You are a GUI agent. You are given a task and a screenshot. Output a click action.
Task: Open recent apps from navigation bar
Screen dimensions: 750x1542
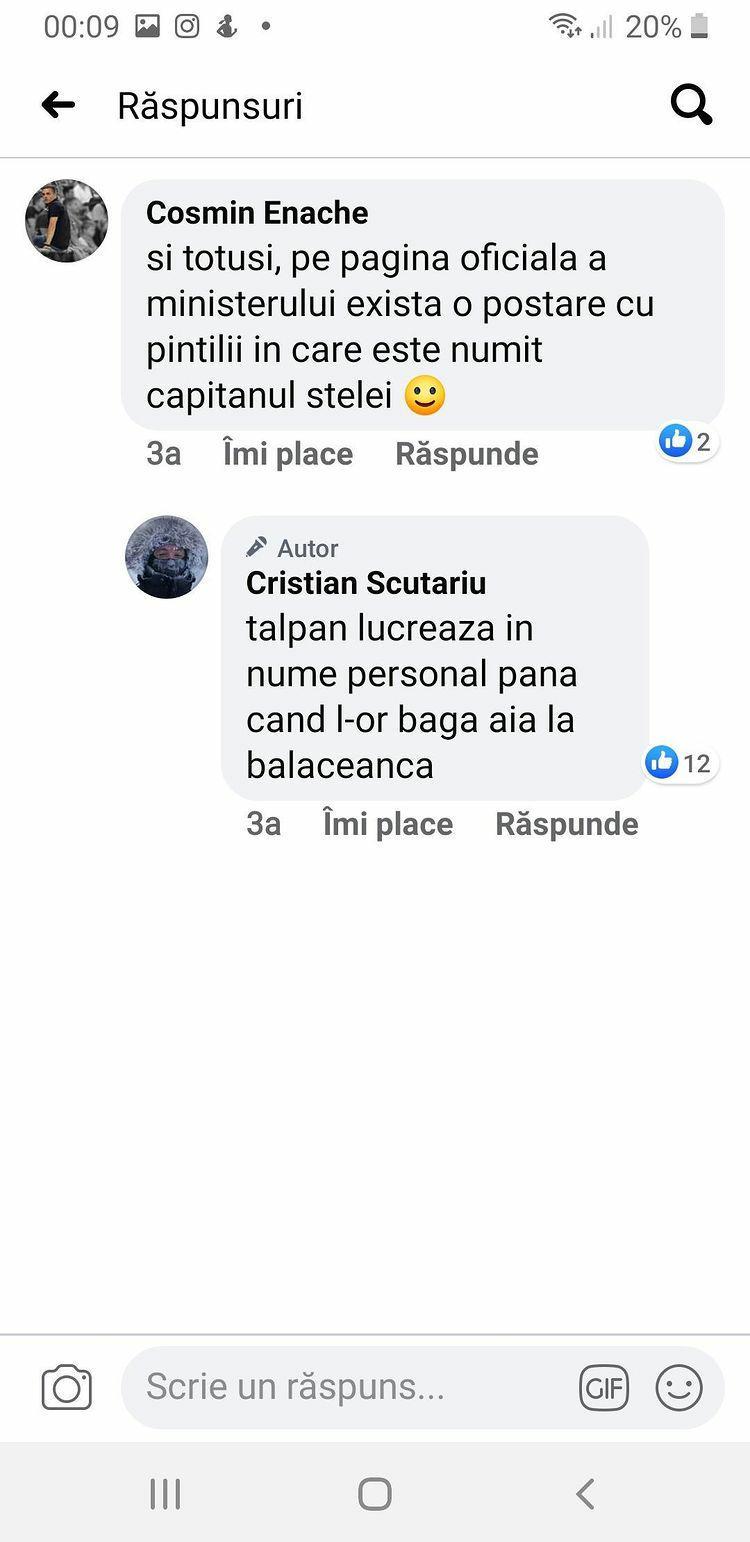point(165,1494)
